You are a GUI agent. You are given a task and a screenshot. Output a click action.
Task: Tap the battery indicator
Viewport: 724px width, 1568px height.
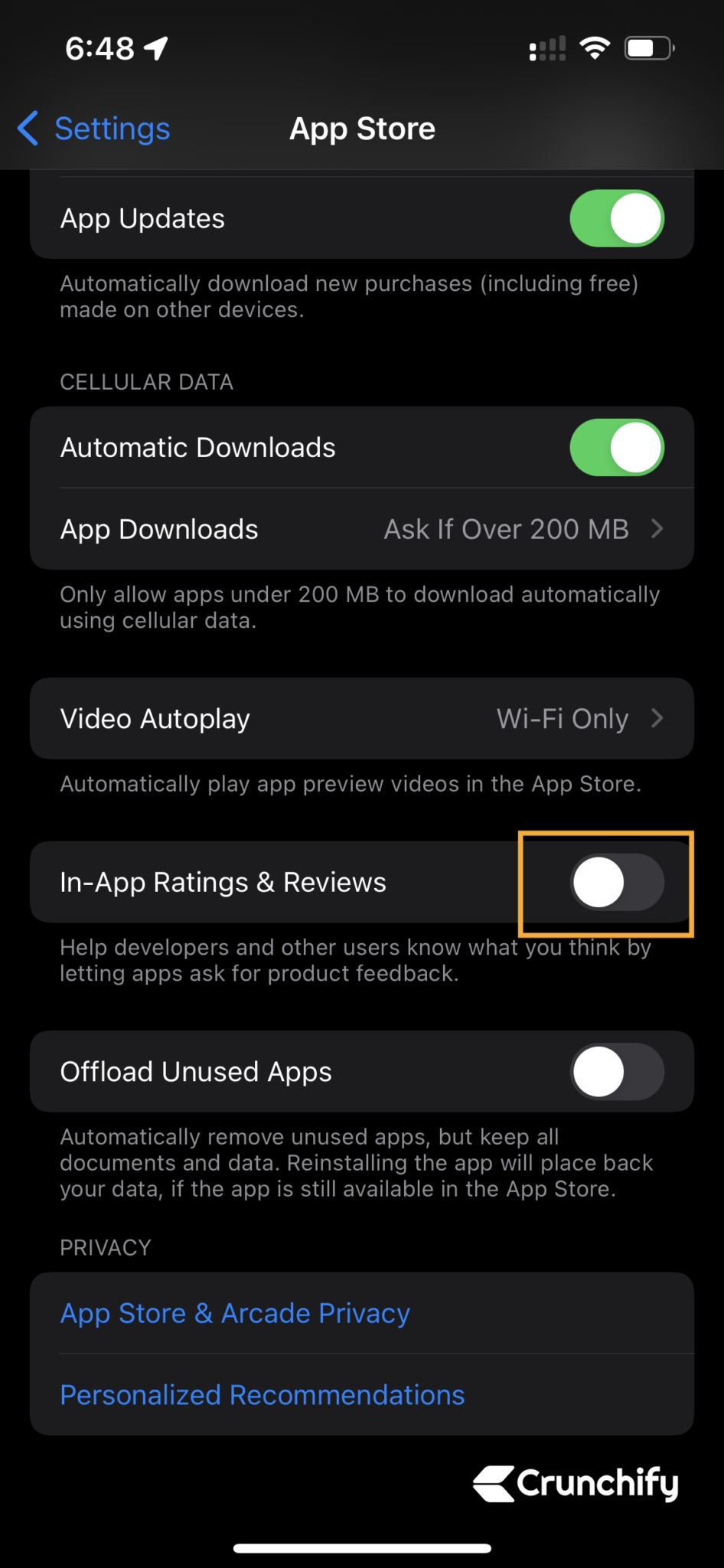(647, 47)
